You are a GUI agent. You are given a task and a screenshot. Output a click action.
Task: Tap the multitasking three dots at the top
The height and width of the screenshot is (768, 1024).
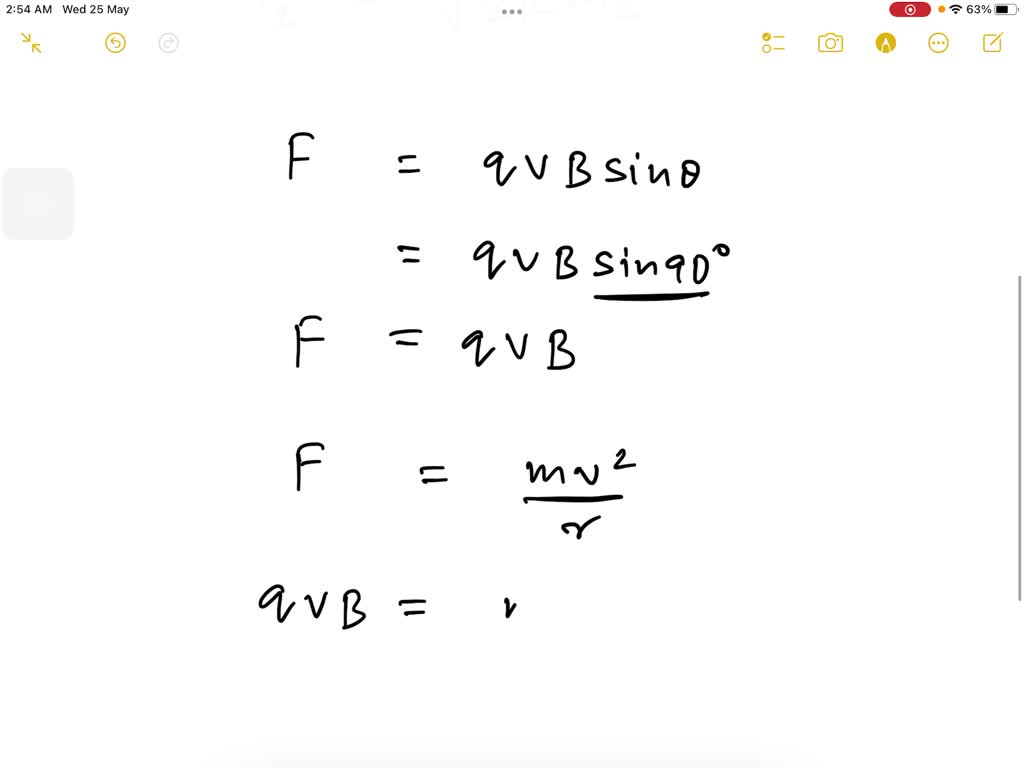point(512,12)
